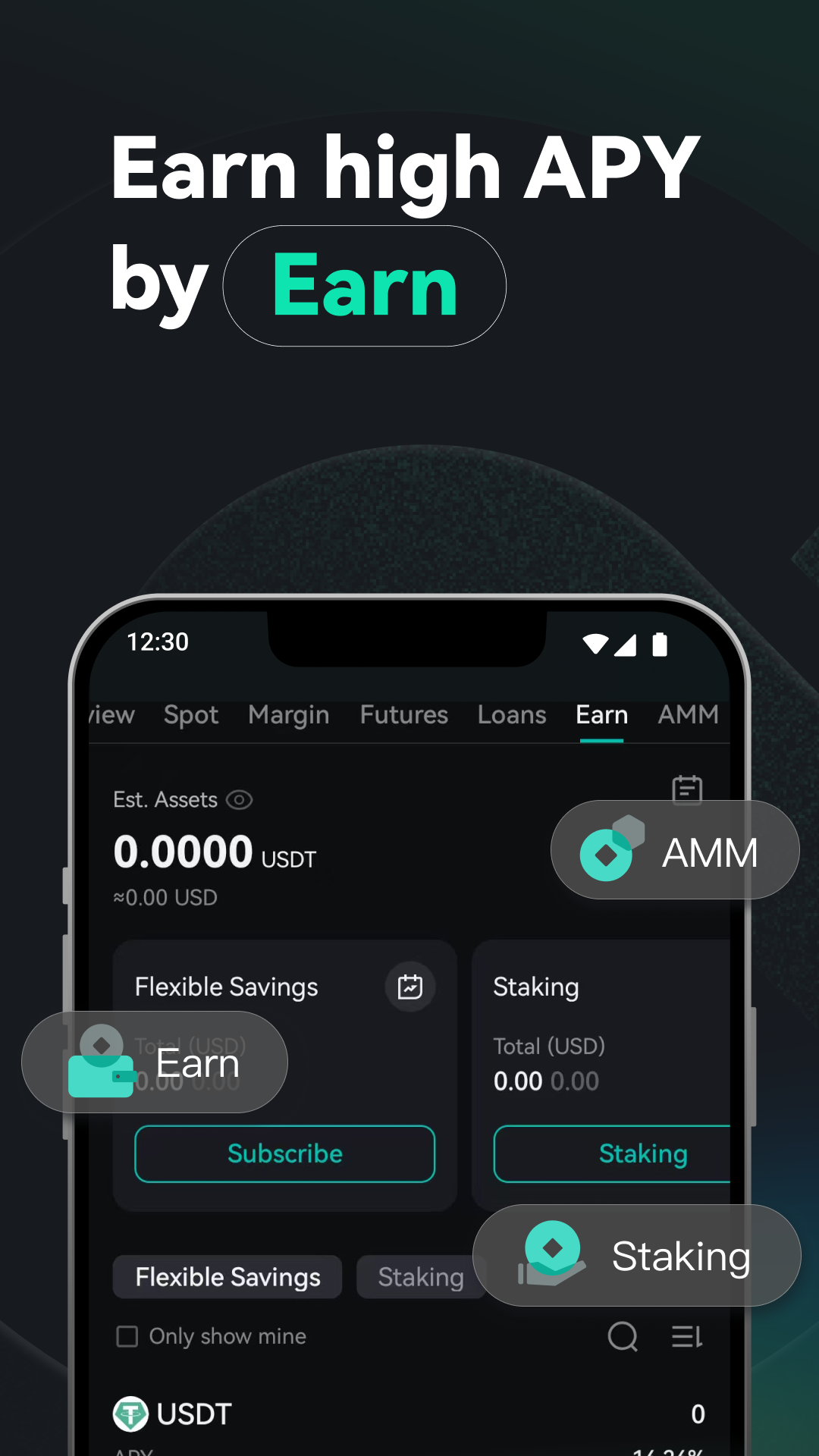Click the sort filter icon near search
Image resolution: width=819 pixels, height=1456 pixels.
(686, 1336)
